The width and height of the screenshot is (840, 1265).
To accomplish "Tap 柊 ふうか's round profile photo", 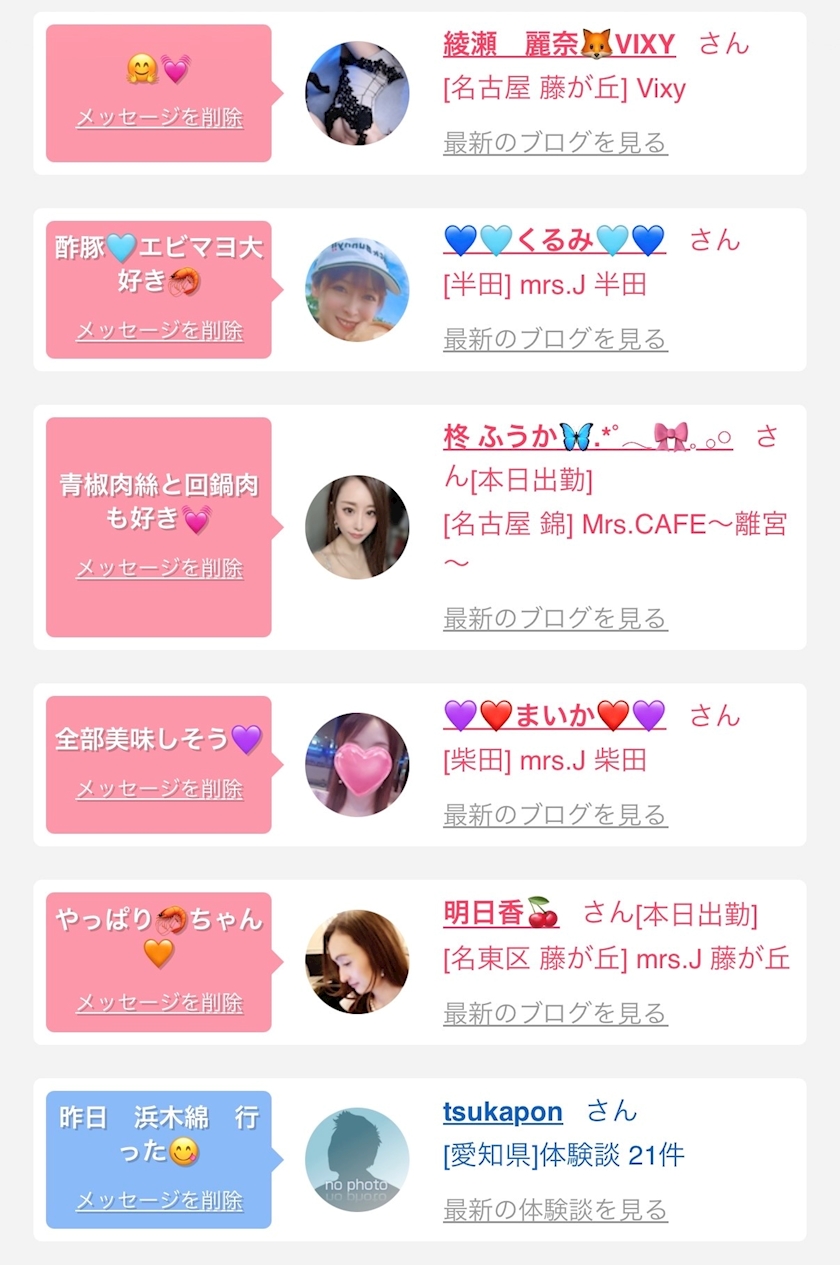I will (357, 527).
